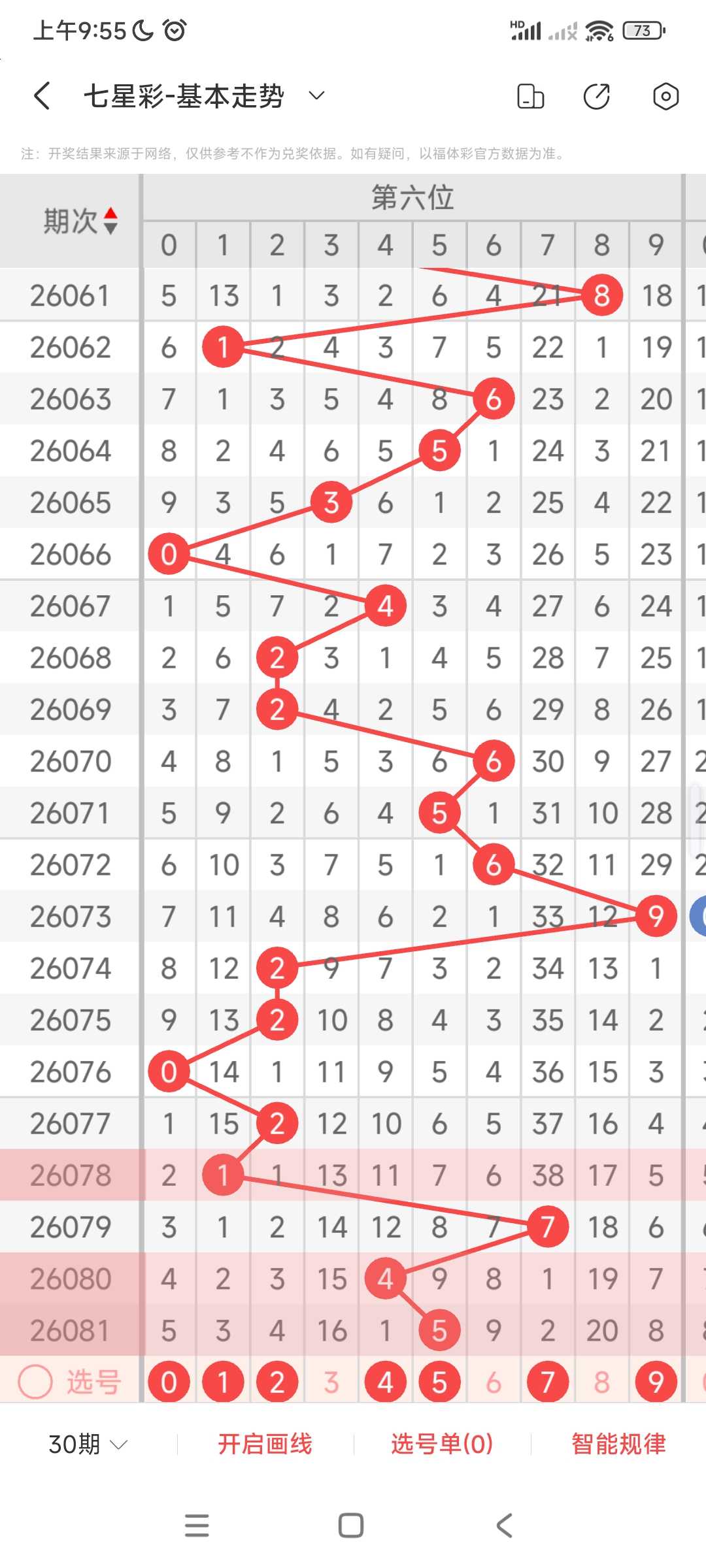Open recent apps via system menu button

point(197,1526)
